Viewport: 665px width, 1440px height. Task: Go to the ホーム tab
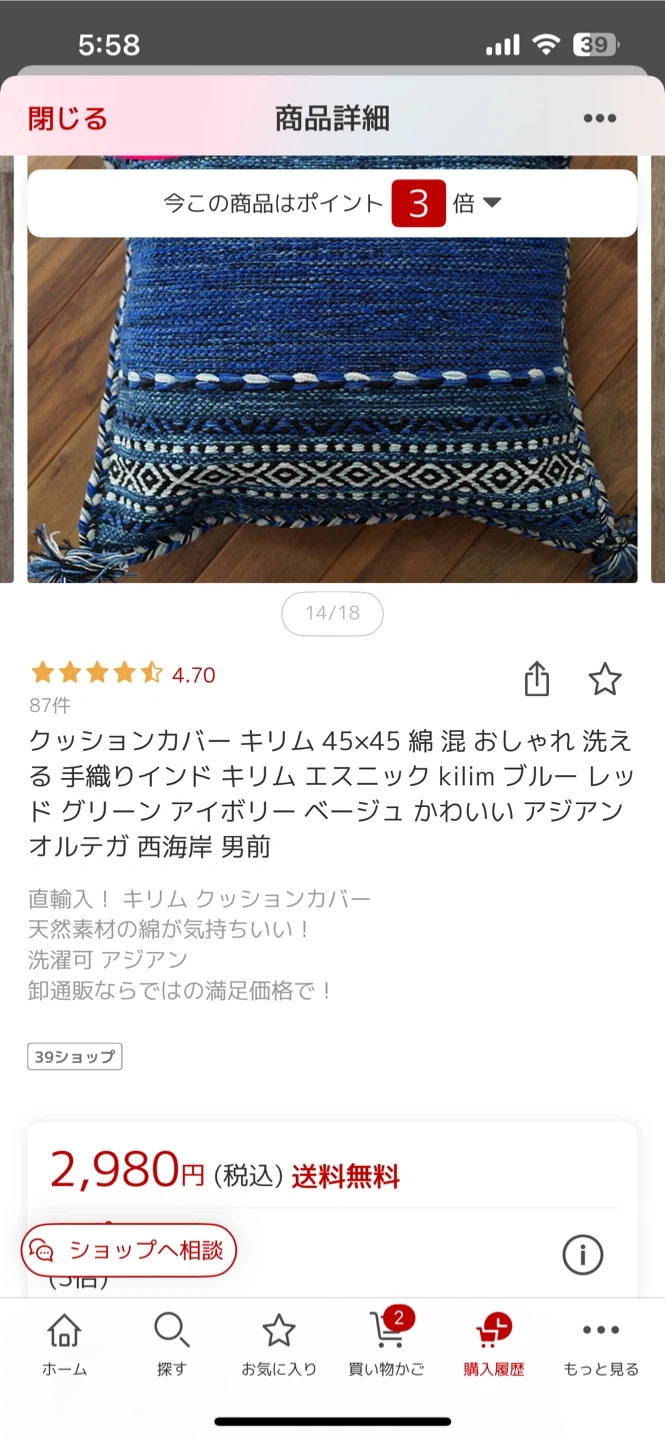[x=64, y=1345]
